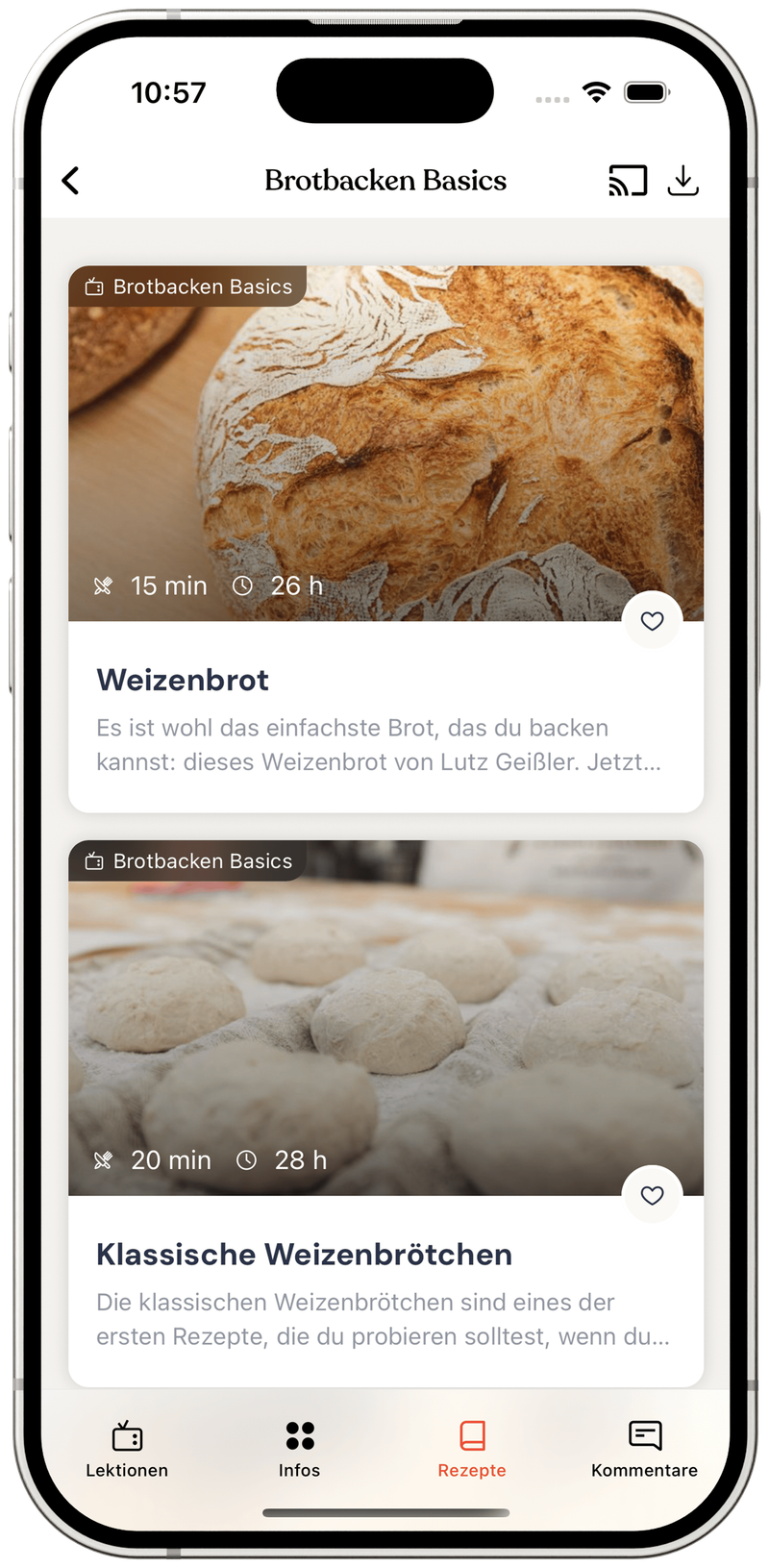
Task: Open the Kommentare tab
Action: (644, 1449)
